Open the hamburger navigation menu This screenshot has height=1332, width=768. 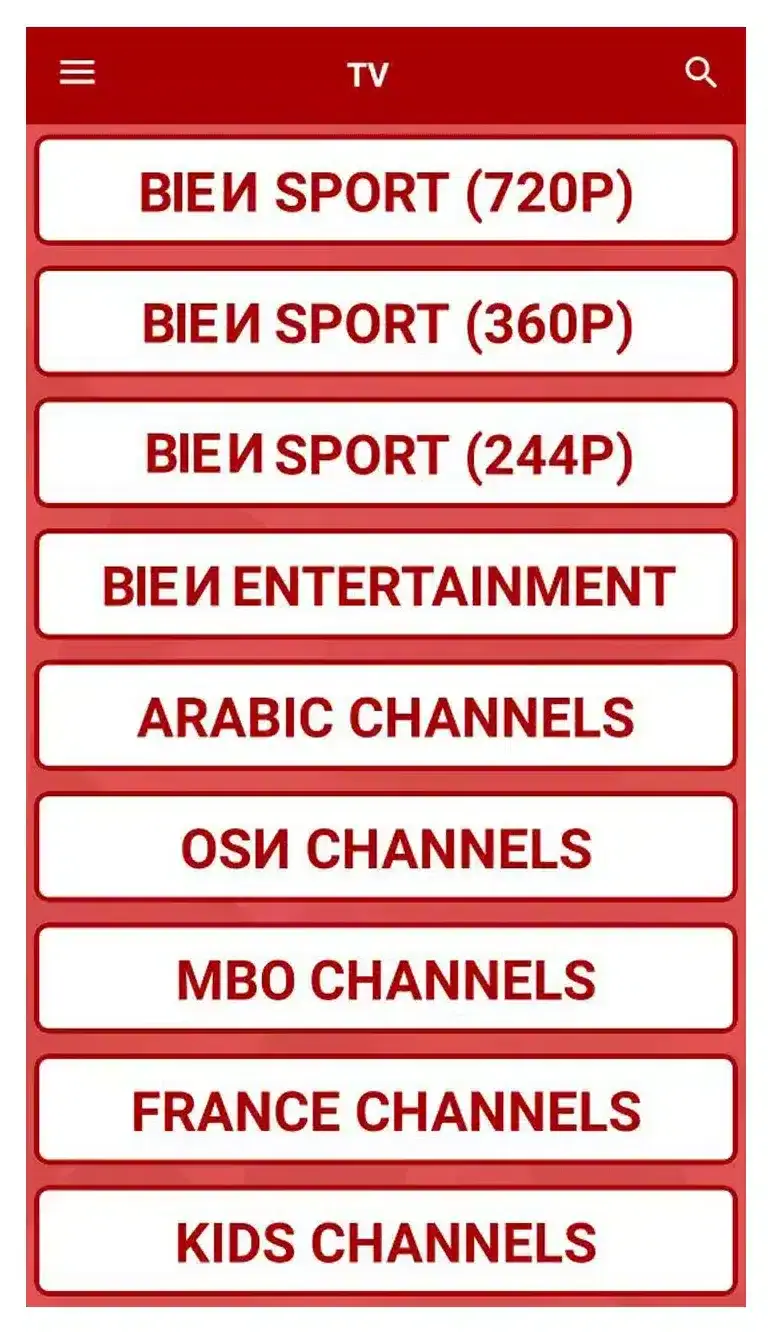click(77, 73)
